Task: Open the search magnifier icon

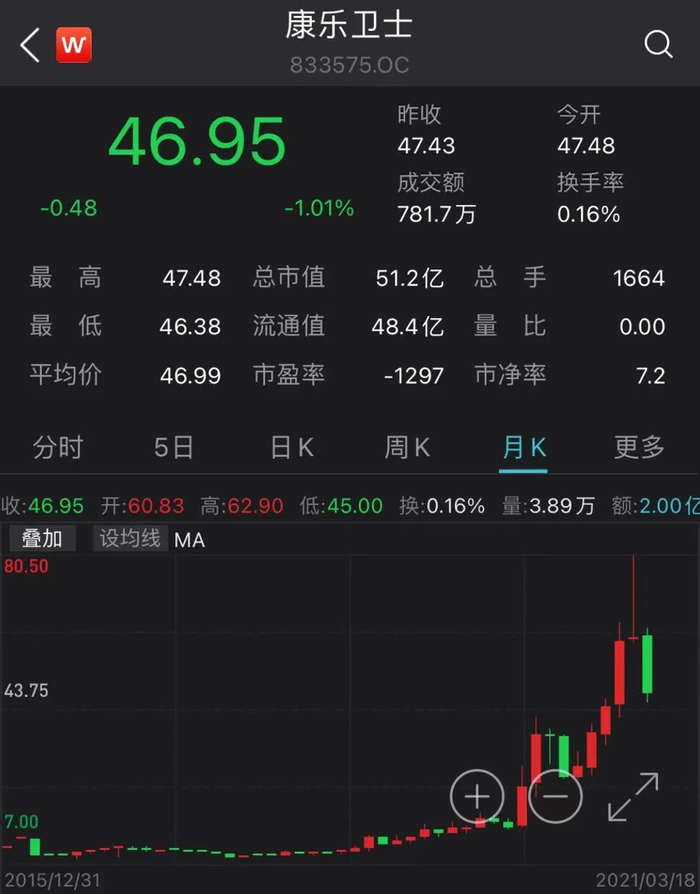Action: (x=658, y=44)
